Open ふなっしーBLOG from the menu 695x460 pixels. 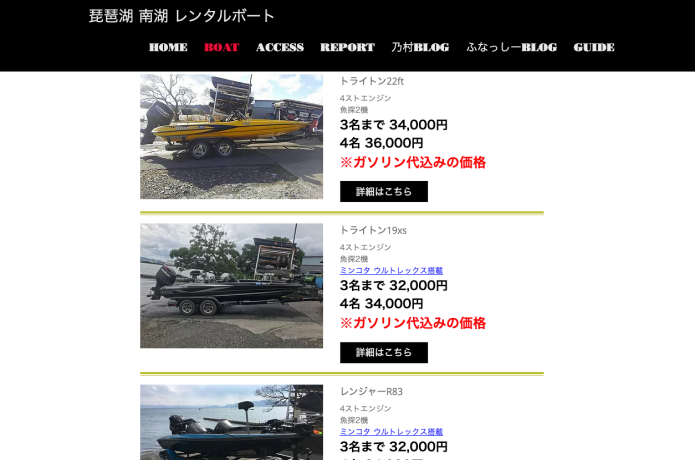coord(511,47)
